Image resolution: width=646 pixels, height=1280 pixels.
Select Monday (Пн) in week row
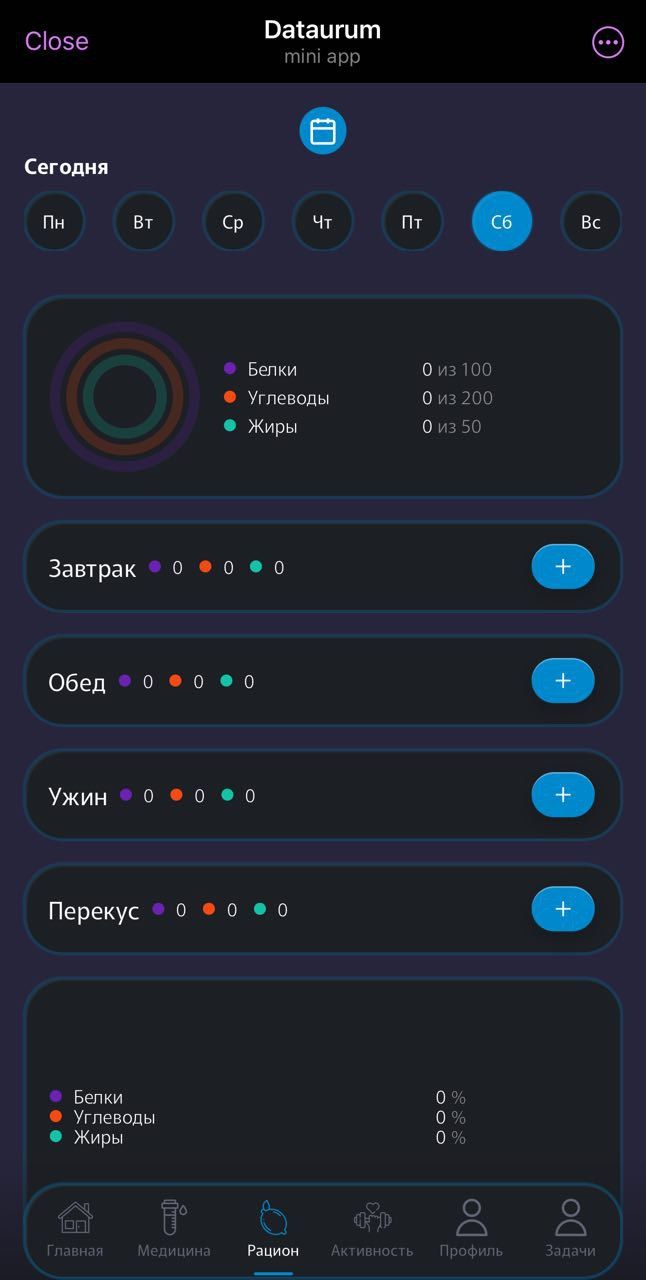point(54,221)
